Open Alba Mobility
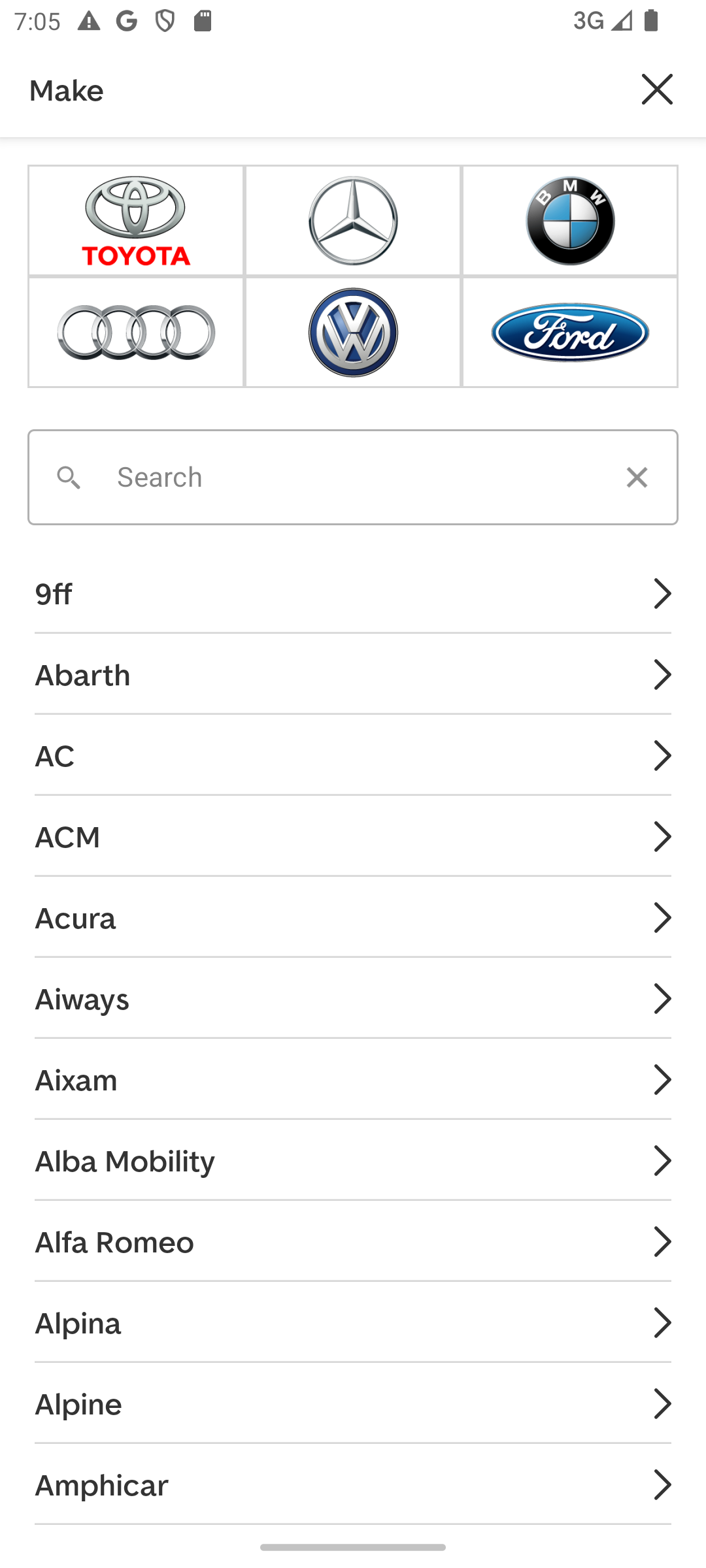 353,1161
